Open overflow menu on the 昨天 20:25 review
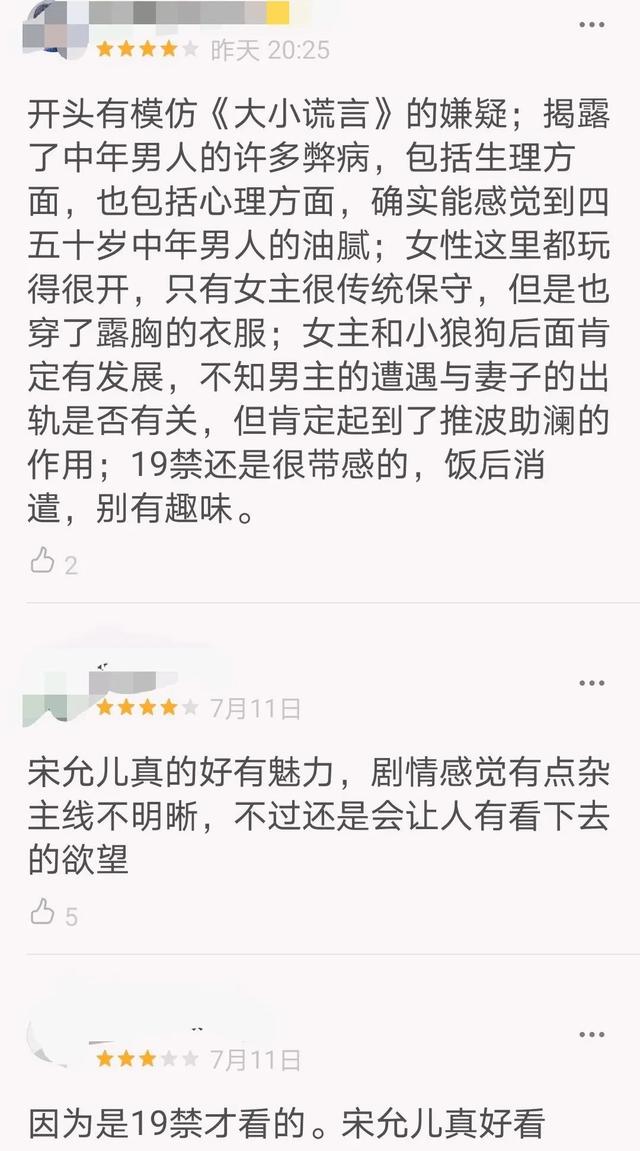The height and width of the screenshot is (1151, 640). pos(592,24)
